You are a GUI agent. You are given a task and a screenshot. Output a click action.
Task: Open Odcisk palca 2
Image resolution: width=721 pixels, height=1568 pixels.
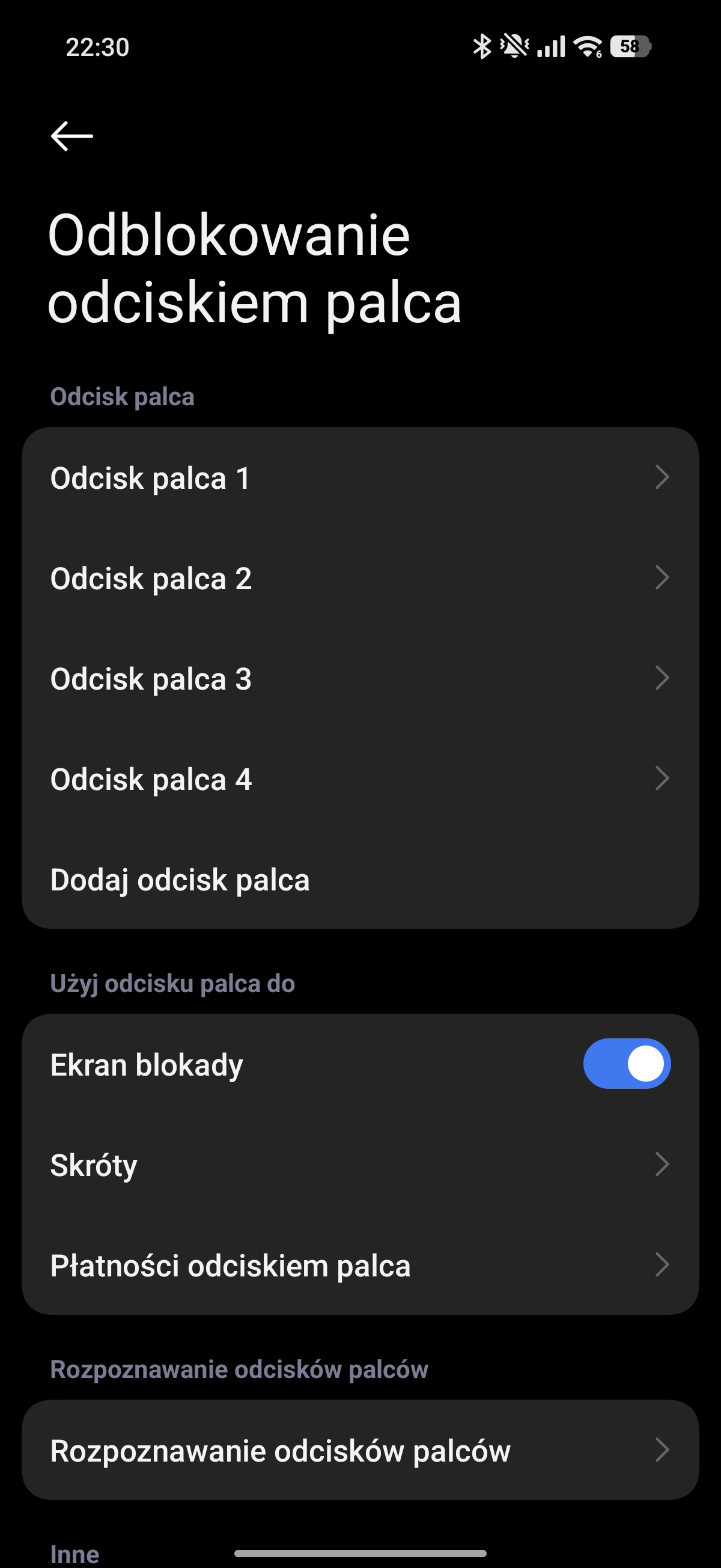(359, 578)
